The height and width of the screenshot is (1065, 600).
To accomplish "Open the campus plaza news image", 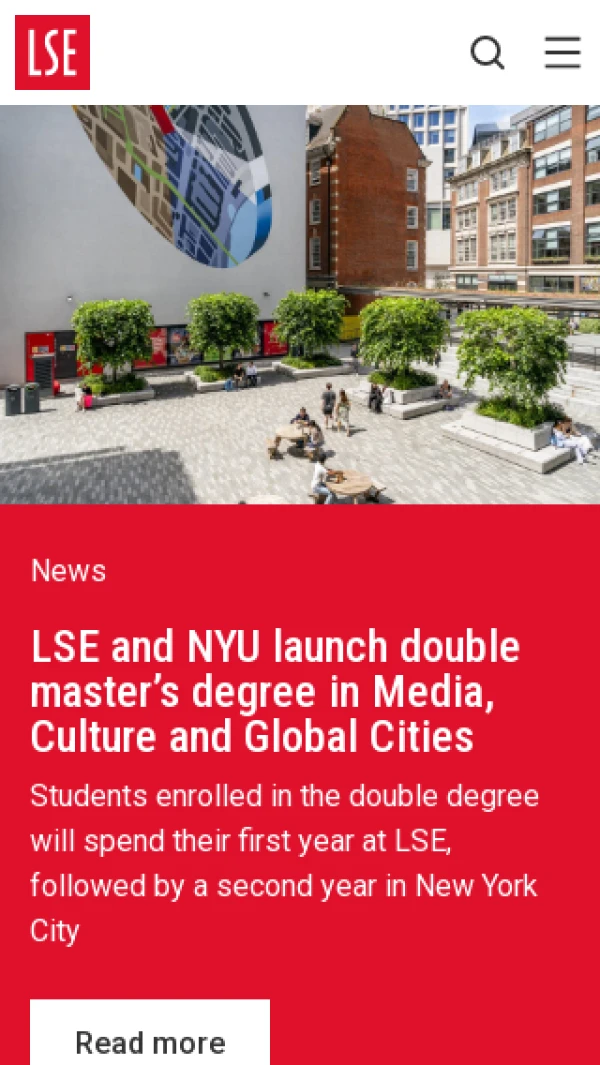I will (x=300, y=305).
